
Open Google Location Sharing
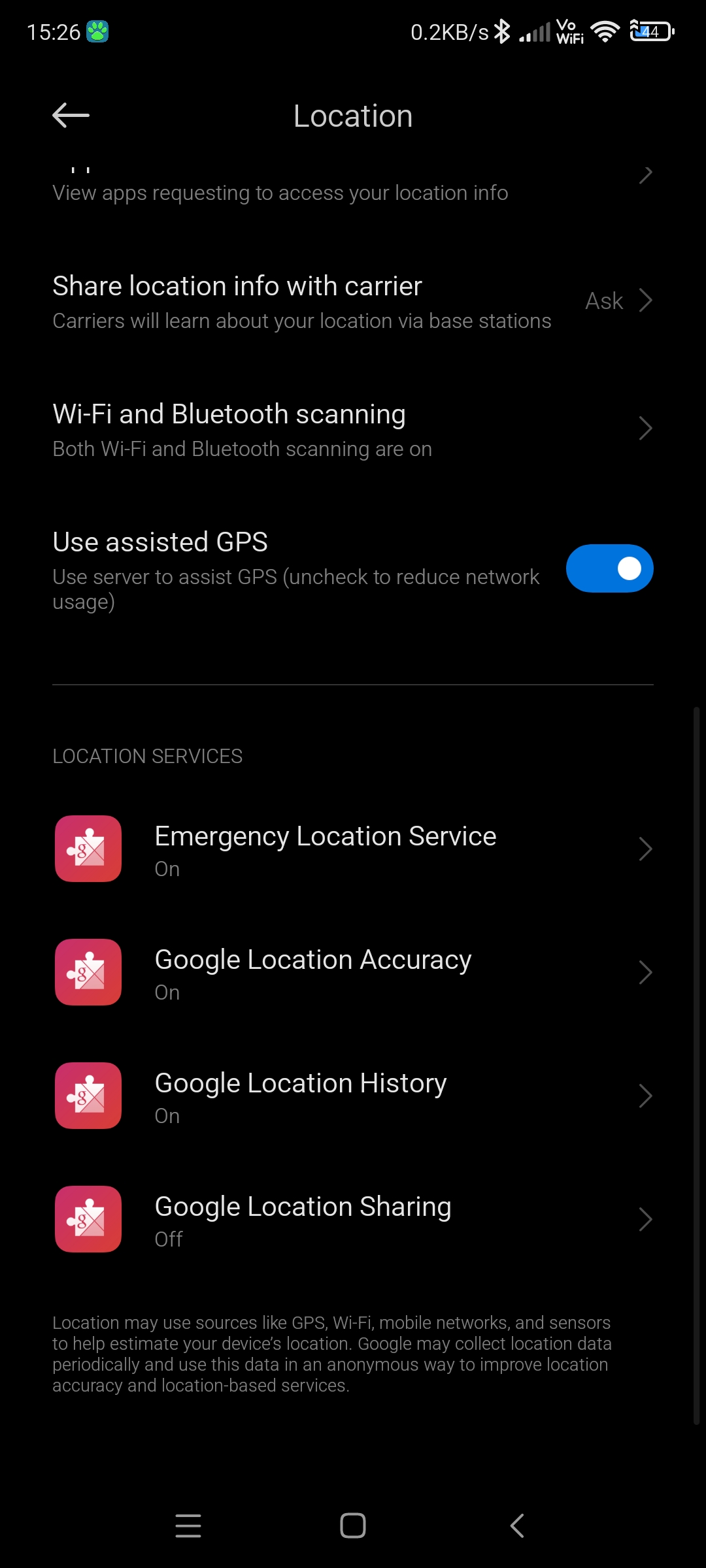tap(353, 1219)
